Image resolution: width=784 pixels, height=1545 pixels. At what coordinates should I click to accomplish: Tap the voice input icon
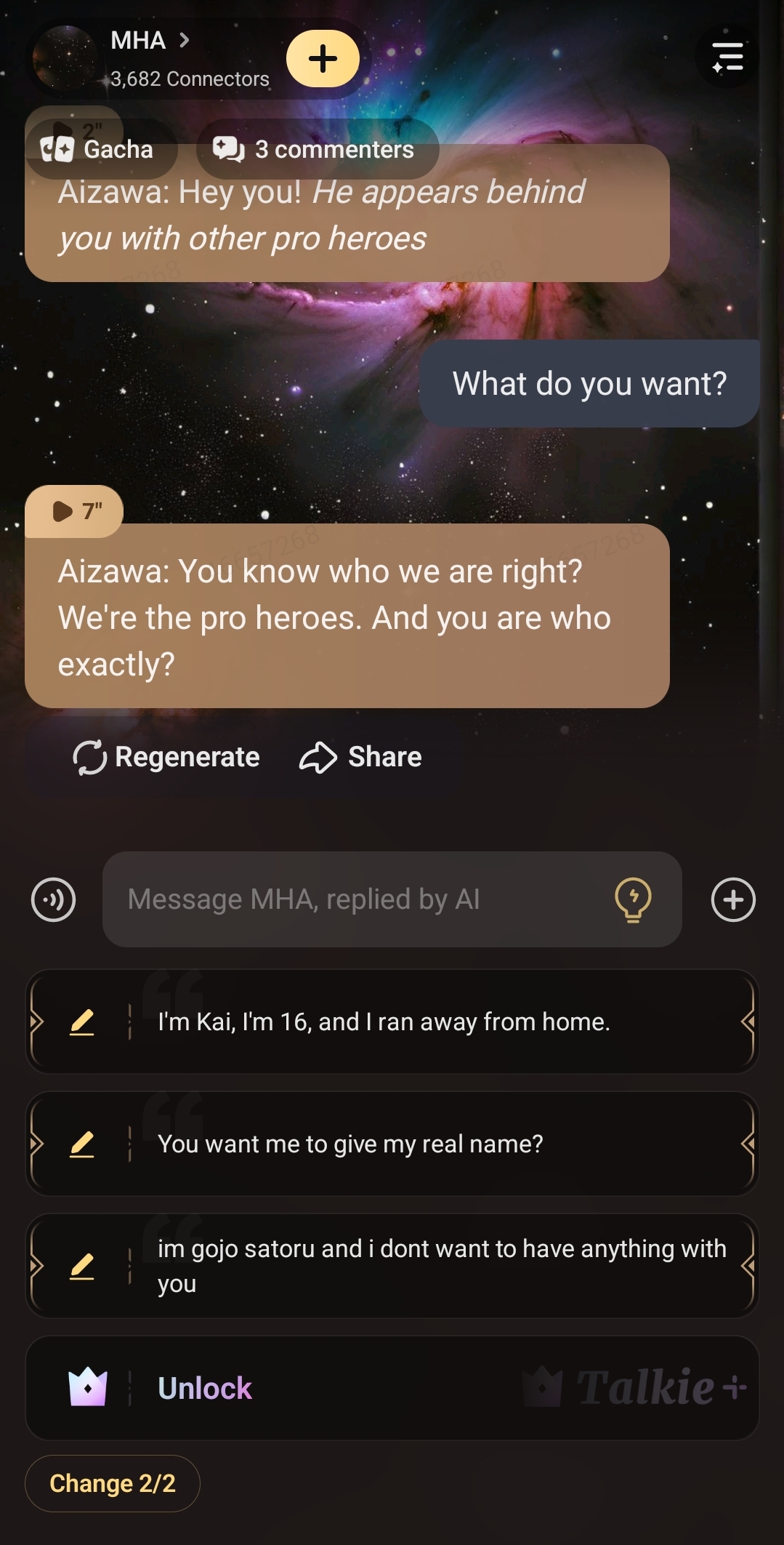pyautogui.click(x=54, y=899)
